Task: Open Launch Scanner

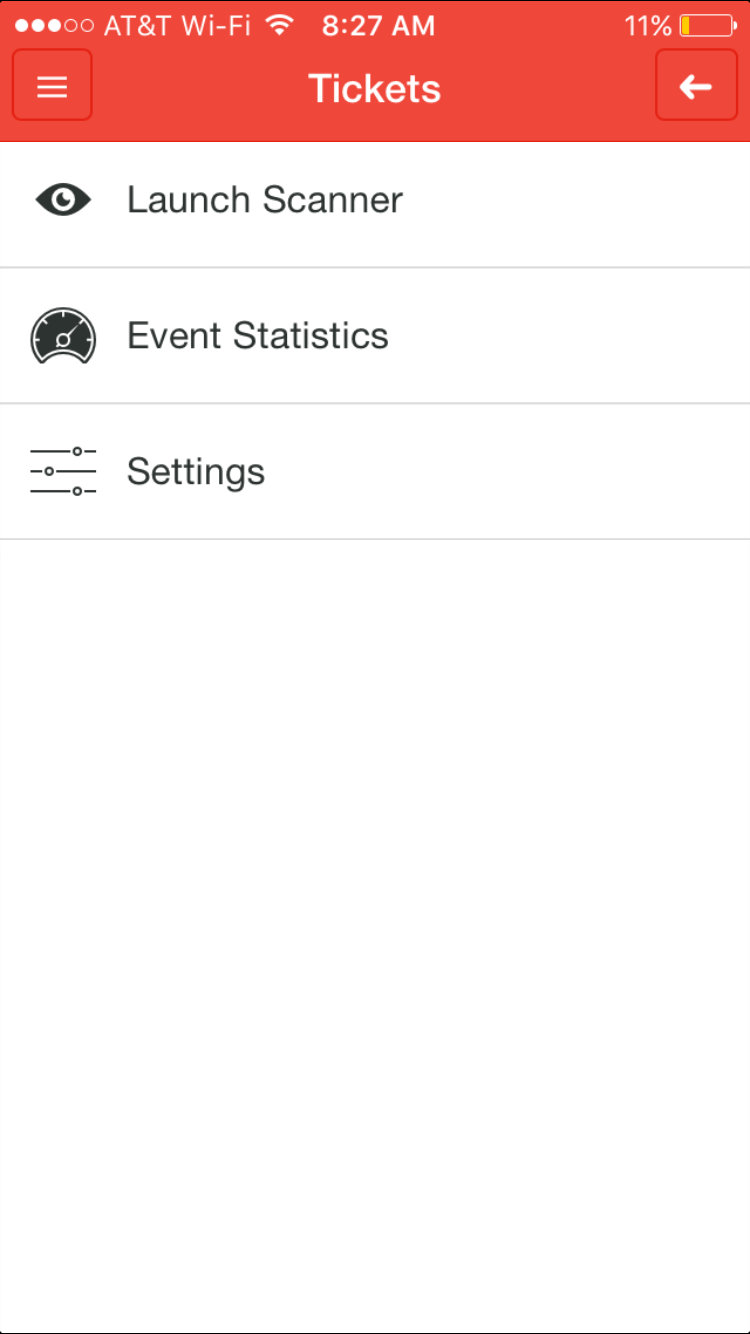Action: [375, 201]
